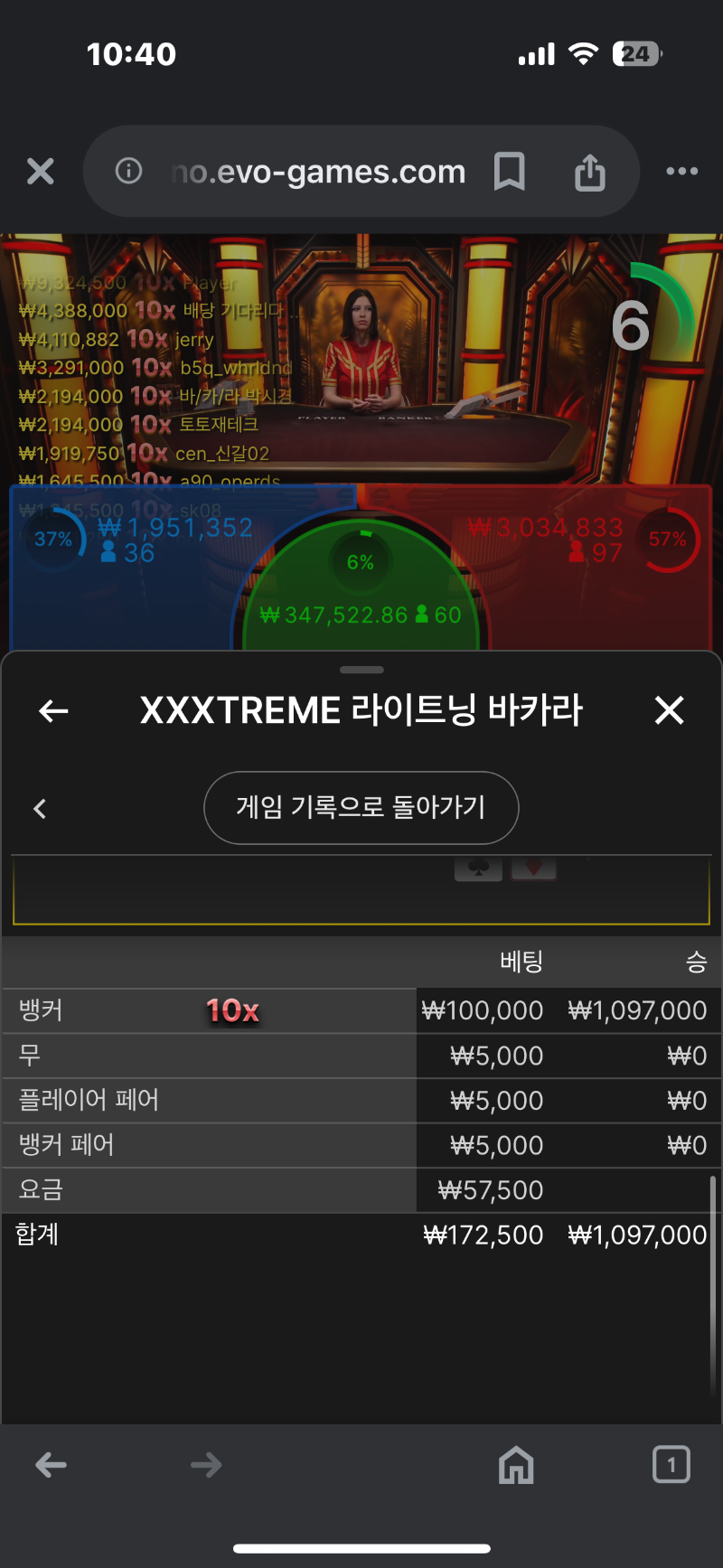The height and width of the screenshot is (1568, 723).
Task: View site info next to the URL
Action: click(x=128, y=170)
